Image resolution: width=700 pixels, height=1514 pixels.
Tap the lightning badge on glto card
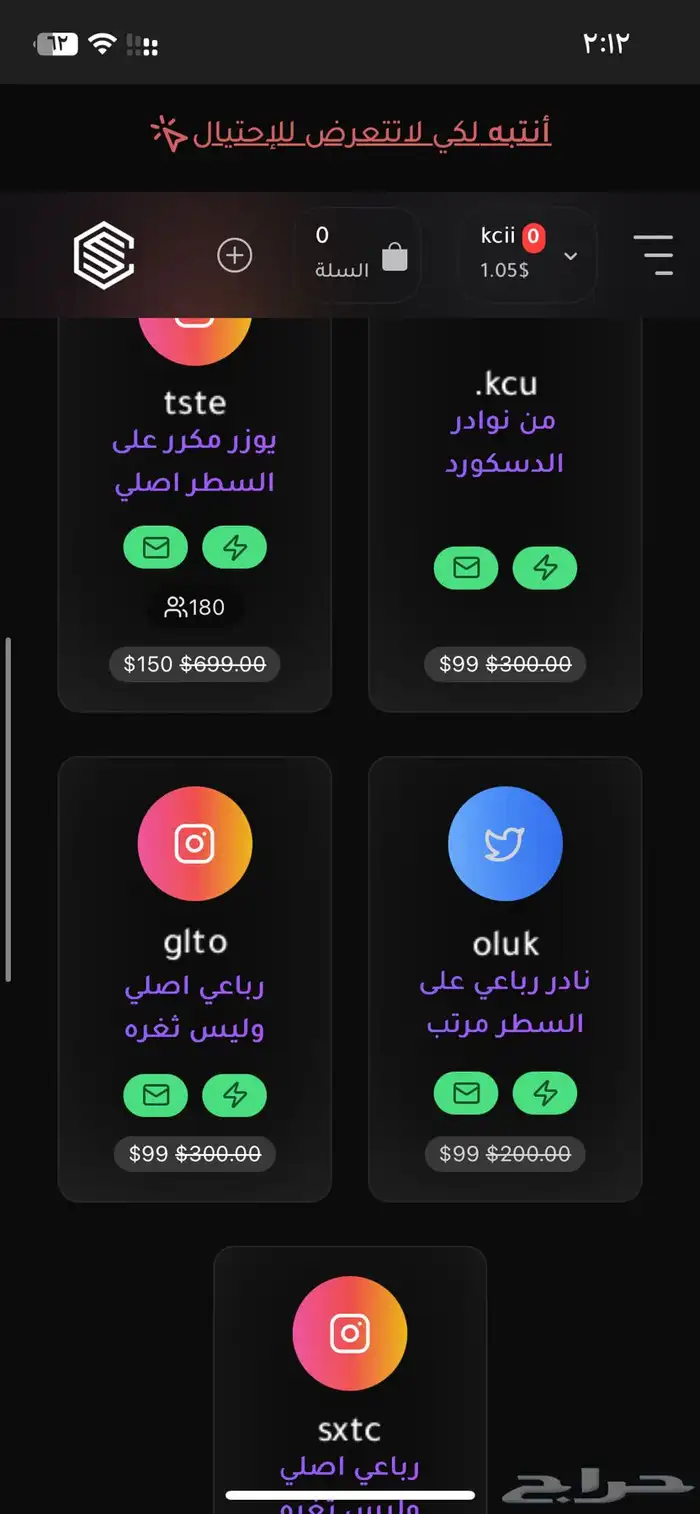coord(234,1095)
